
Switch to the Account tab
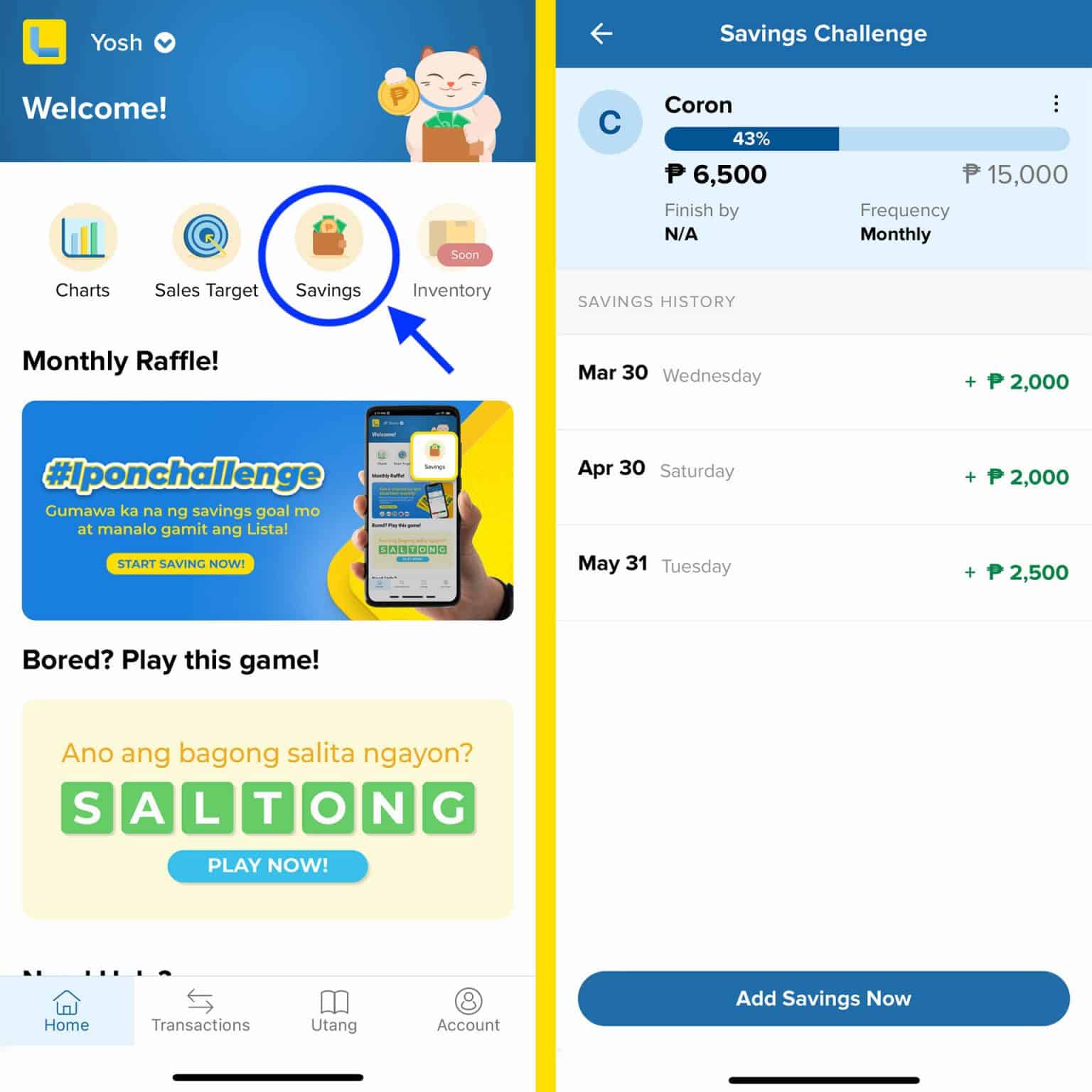[x=468, y=1010]
